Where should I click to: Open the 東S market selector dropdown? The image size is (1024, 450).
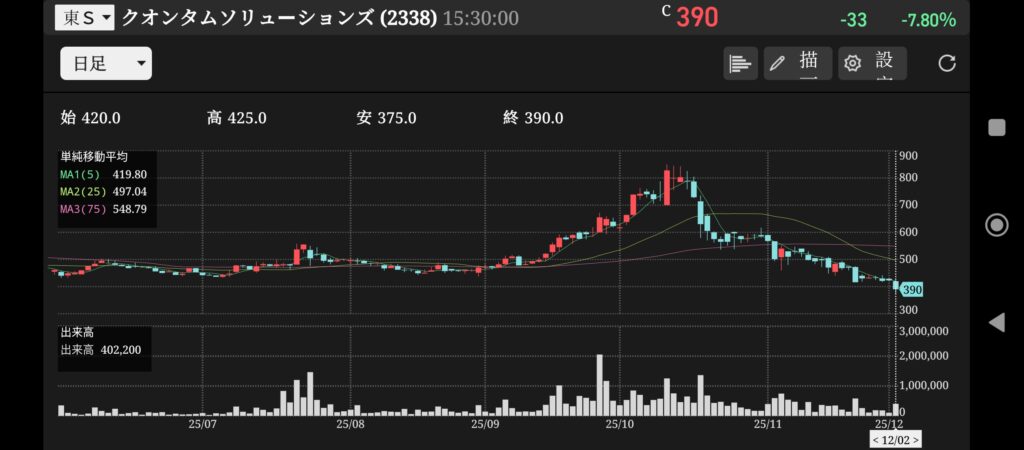(x=84, y=18)
